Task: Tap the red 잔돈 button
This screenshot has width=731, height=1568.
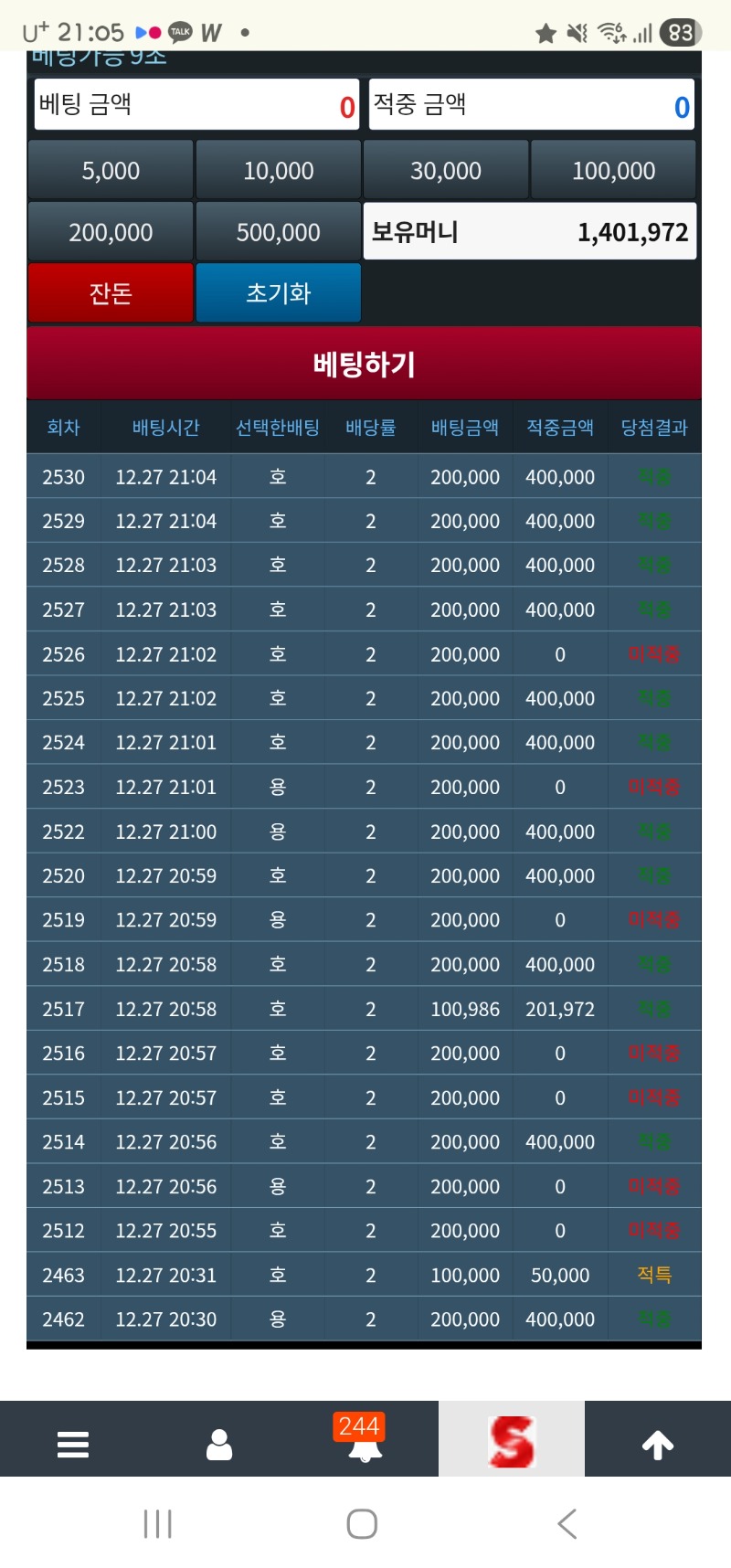Action: [111, 293]
